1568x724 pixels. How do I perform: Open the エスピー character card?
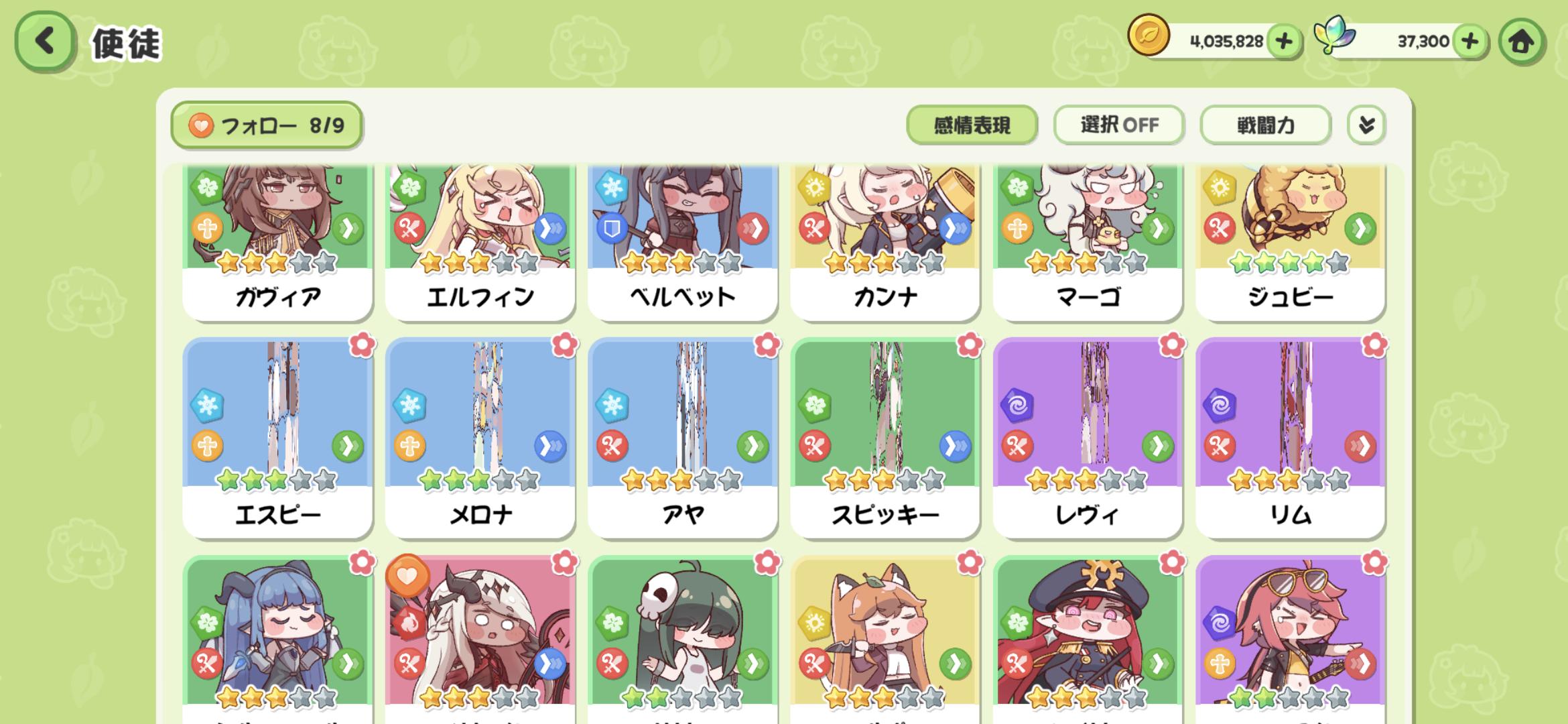[x=277, y=439]
